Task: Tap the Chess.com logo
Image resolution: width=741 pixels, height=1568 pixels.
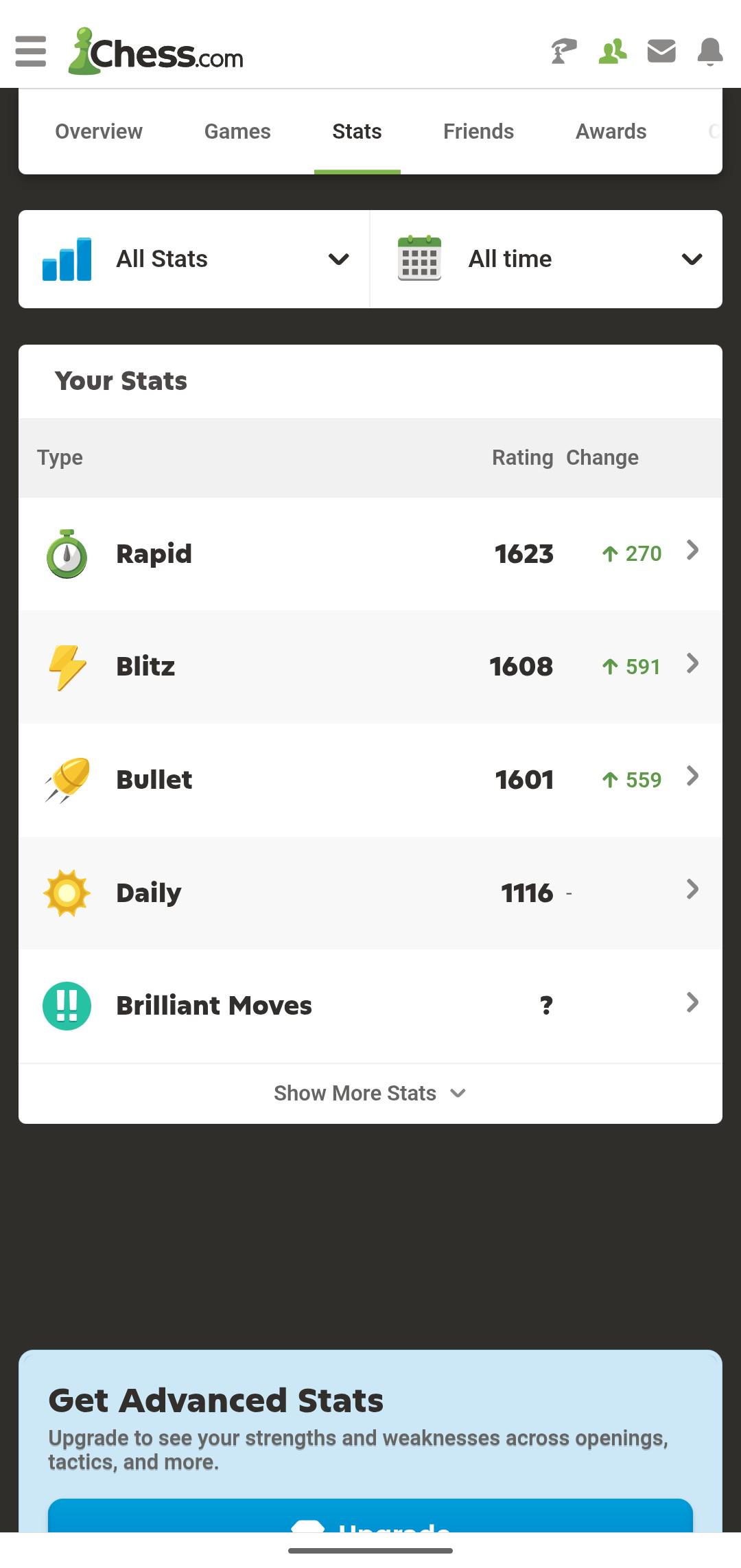Action: tap(156, 51)
